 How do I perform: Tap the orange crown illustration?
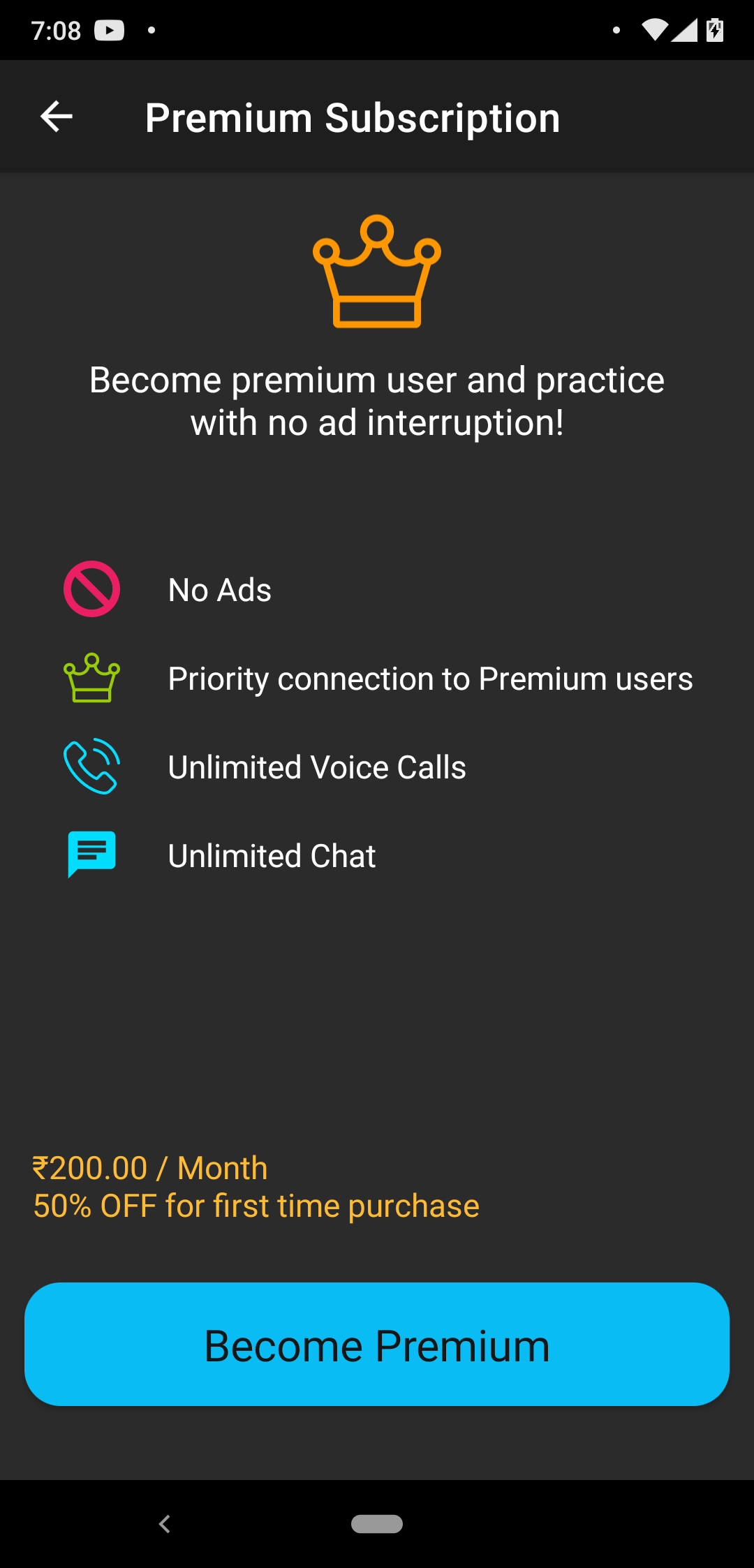377,272
